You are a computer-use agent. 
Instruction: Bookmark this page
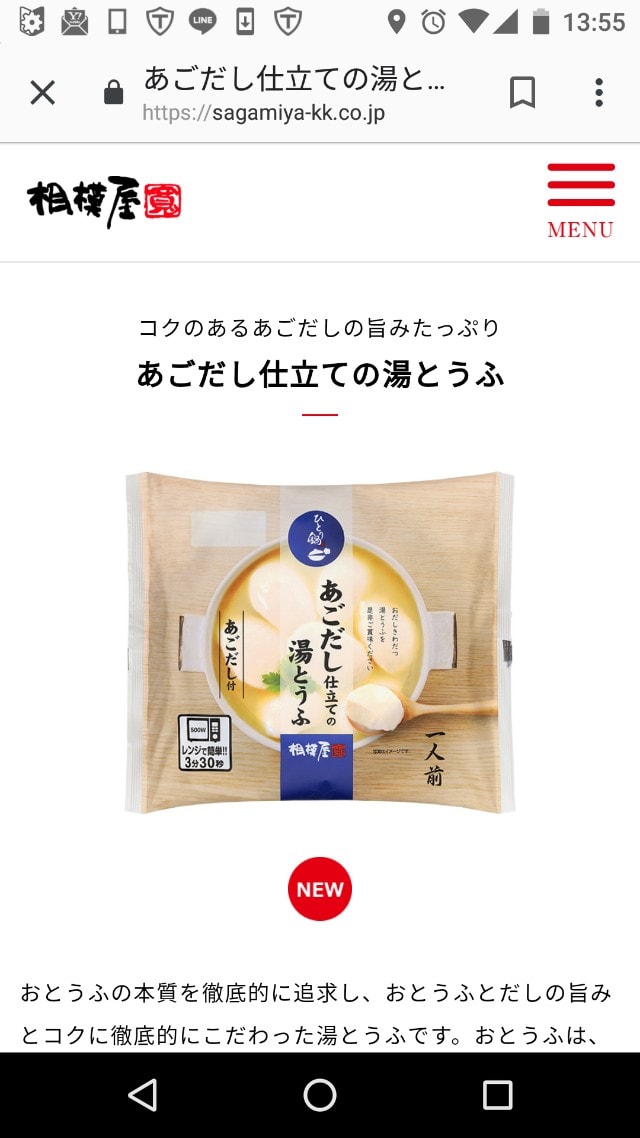(x=522, y=93)
